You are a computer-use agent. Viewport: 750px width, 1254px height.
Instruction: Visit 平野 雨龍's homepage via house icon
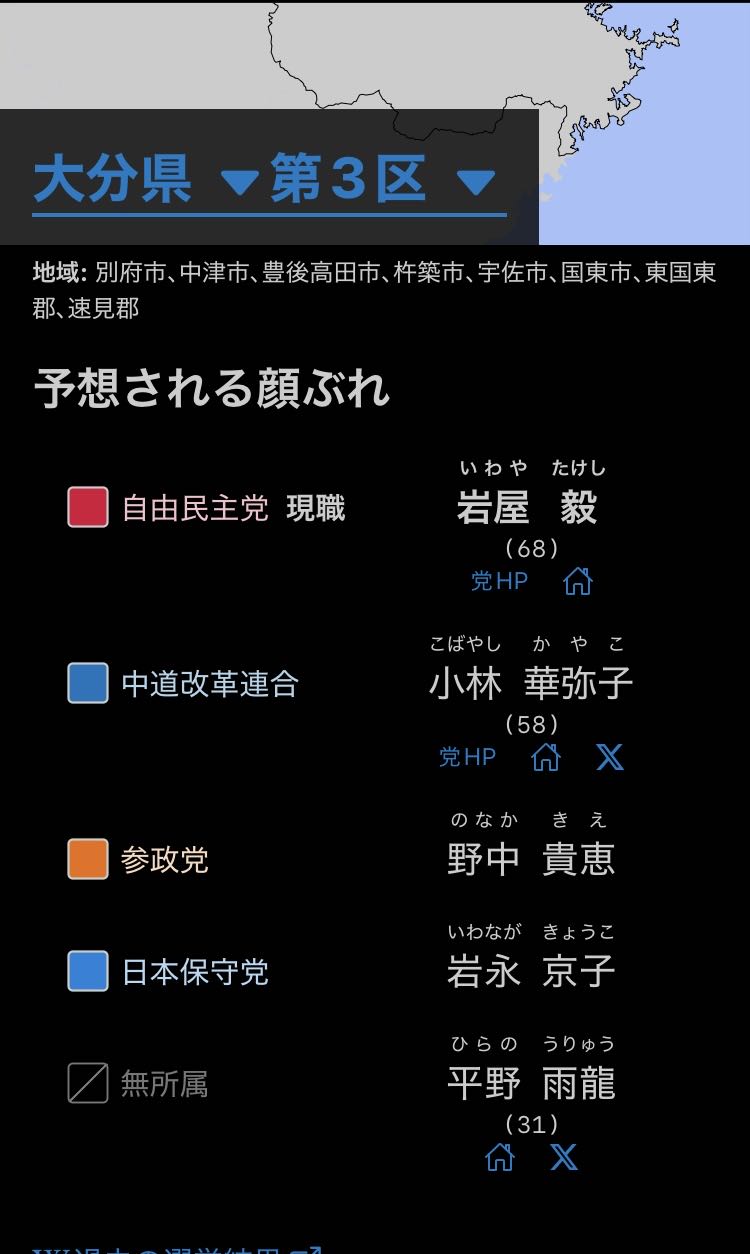(x=500, y=1157)
